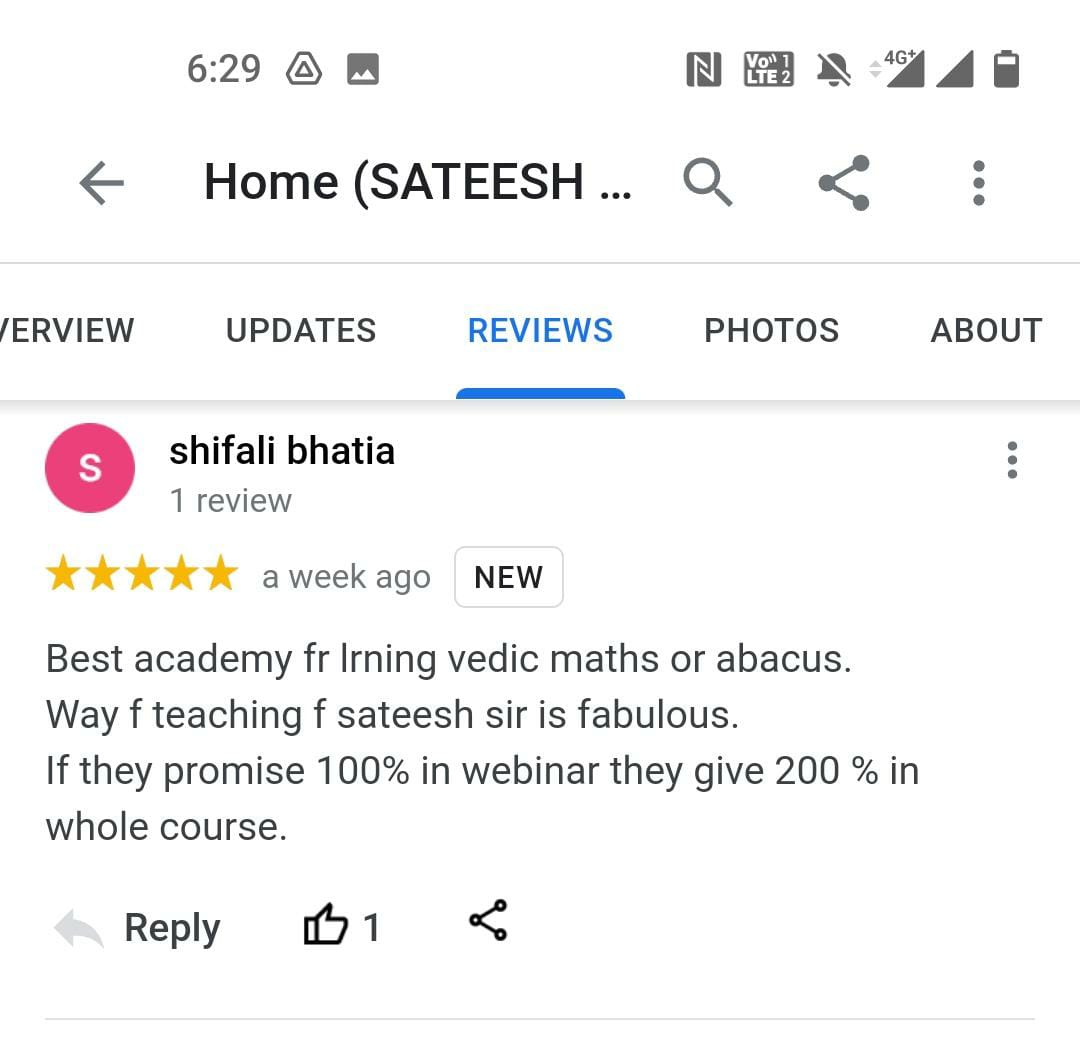
Task: Open search in the app bar
Action: click(707, 183)
